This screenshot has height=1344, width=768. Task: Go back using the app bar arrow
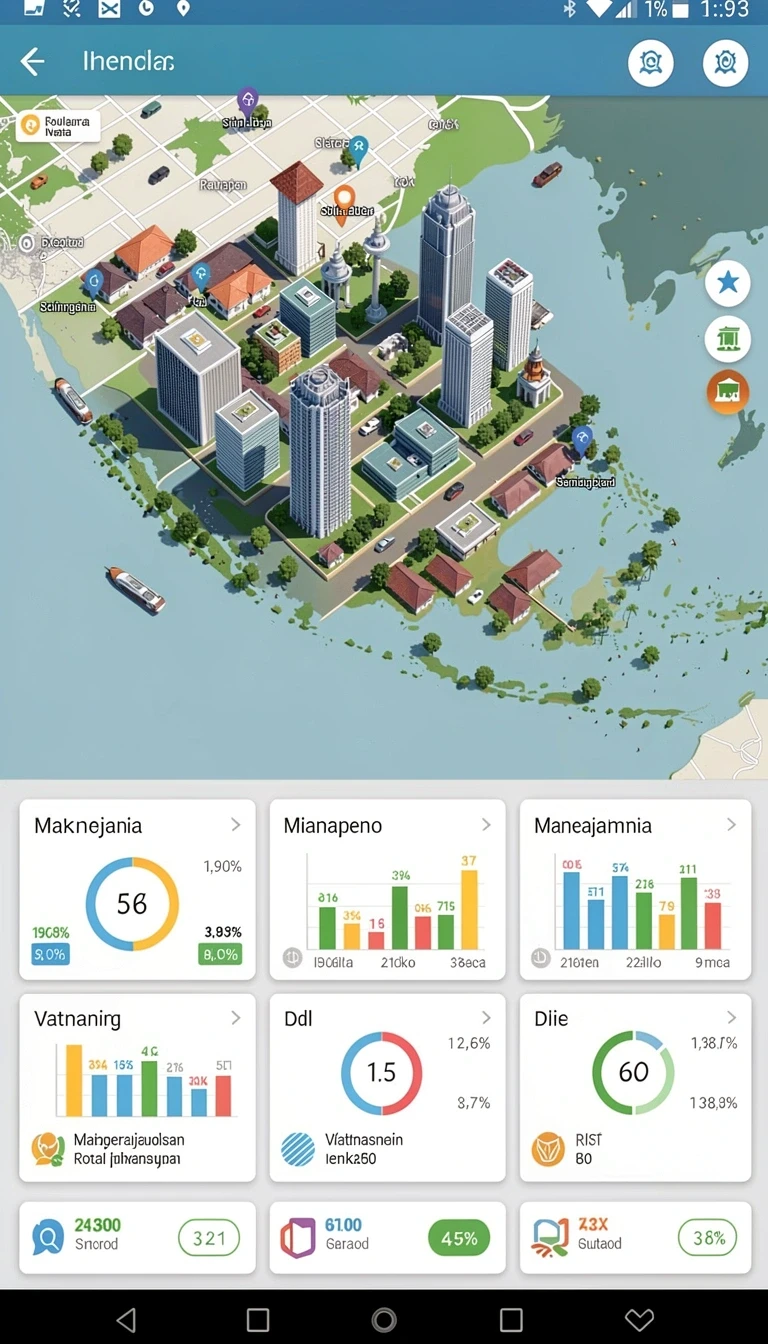click(33, 62)
